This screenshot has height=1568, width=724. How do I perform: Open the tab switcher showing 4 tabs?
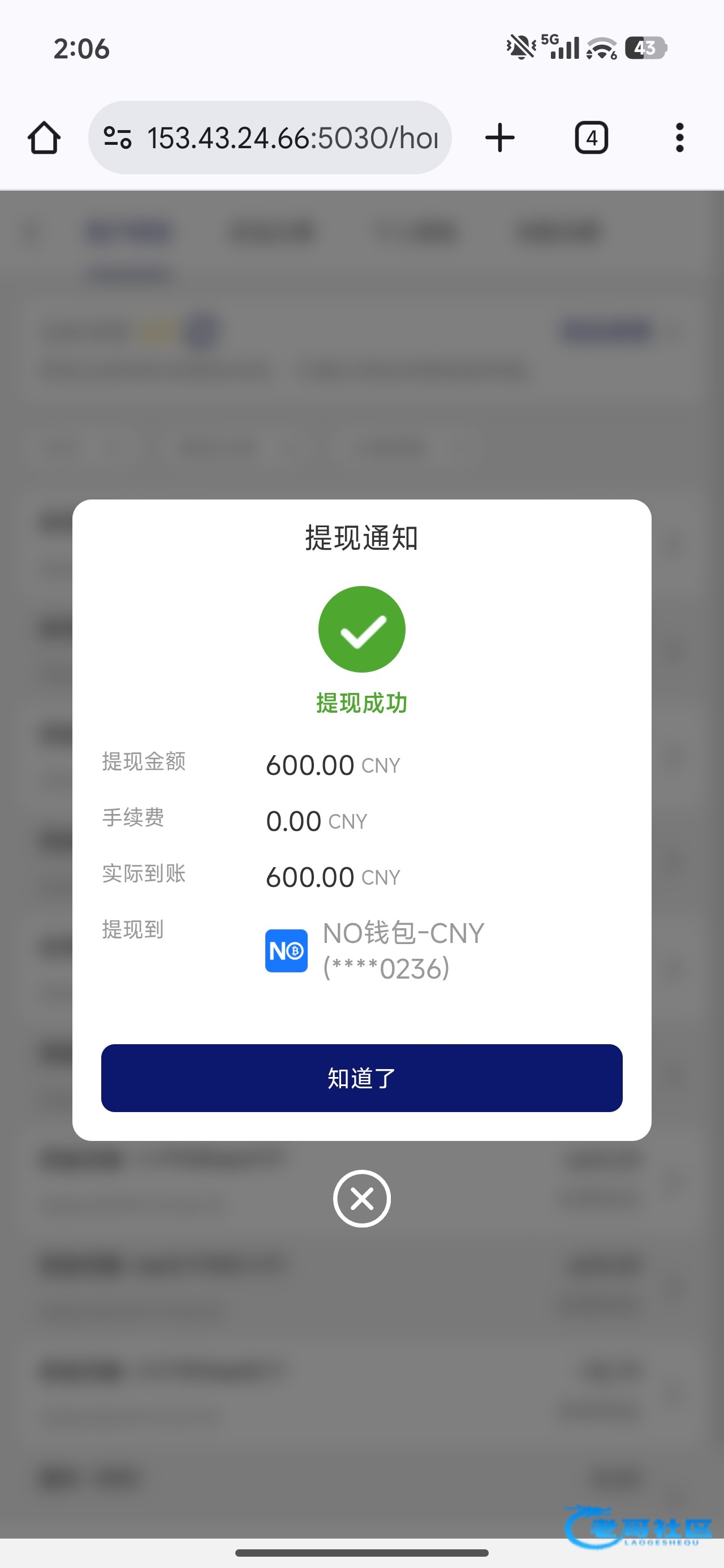591,137
